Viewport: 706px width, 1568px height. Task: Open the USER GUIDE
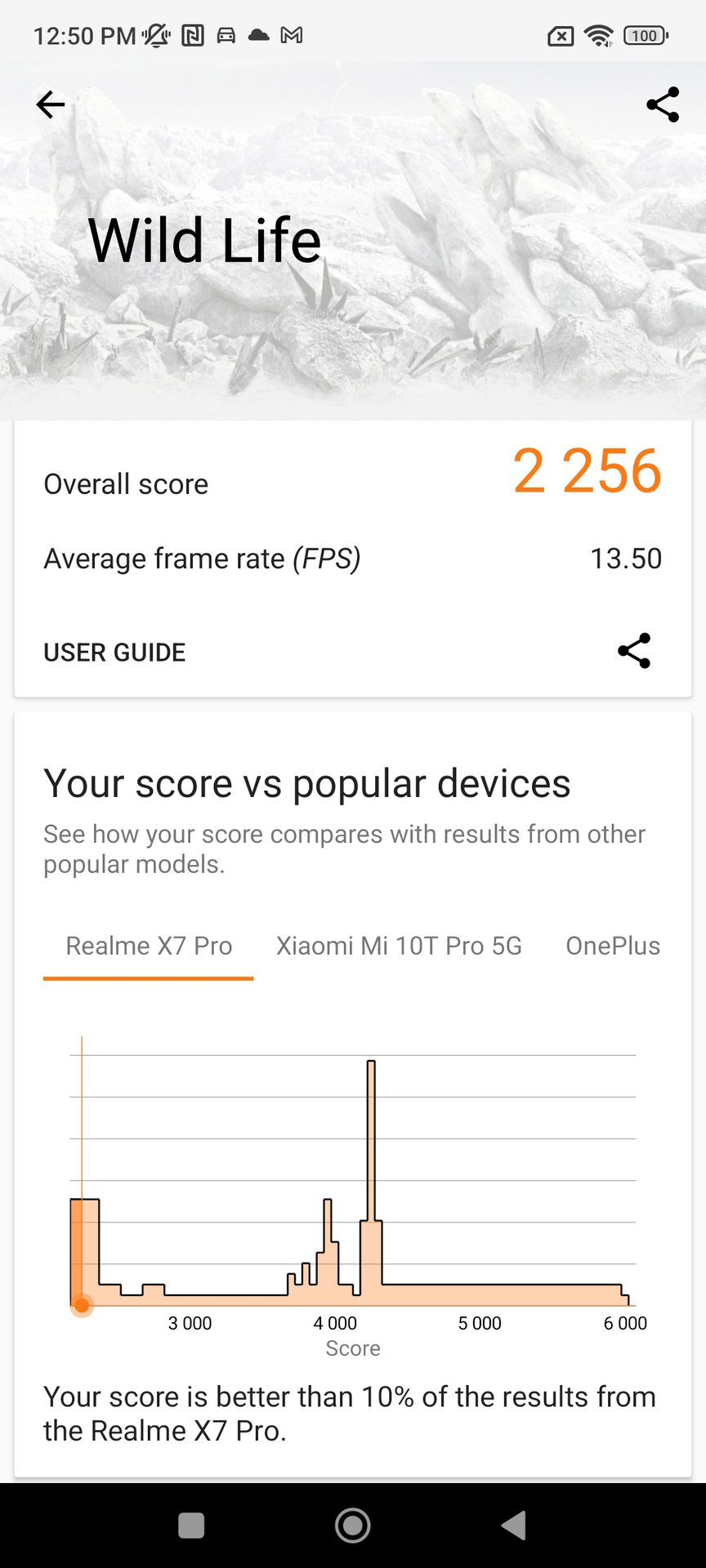click(x=114, y=653)
